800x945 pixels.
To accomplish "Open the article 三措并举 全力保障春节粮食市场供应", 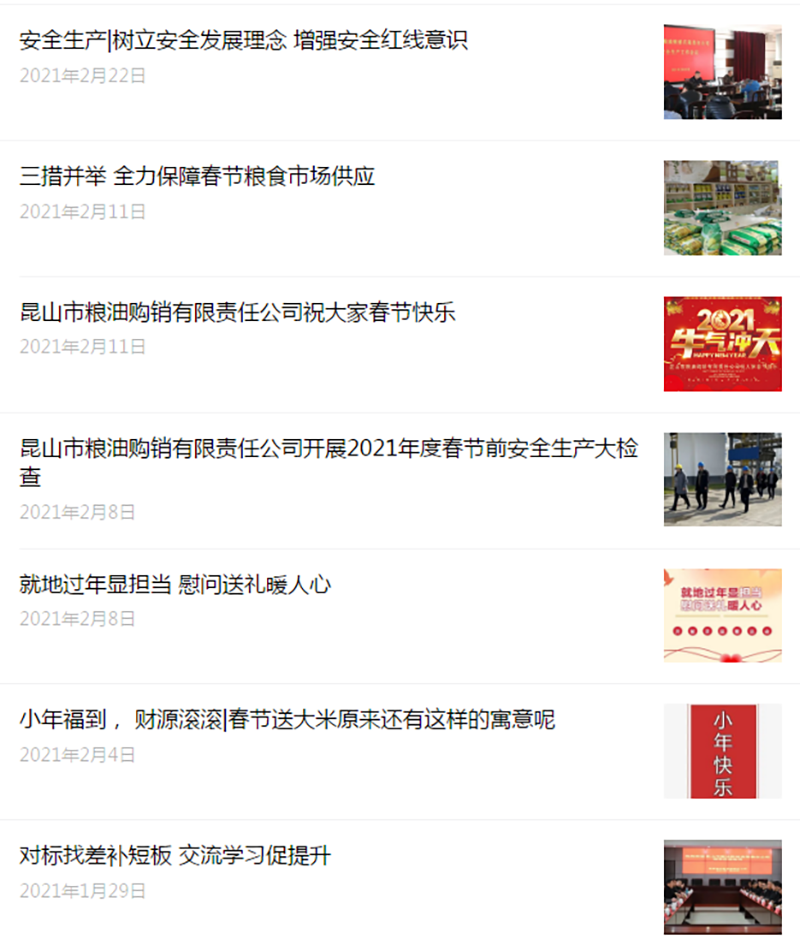I will 198,177.
